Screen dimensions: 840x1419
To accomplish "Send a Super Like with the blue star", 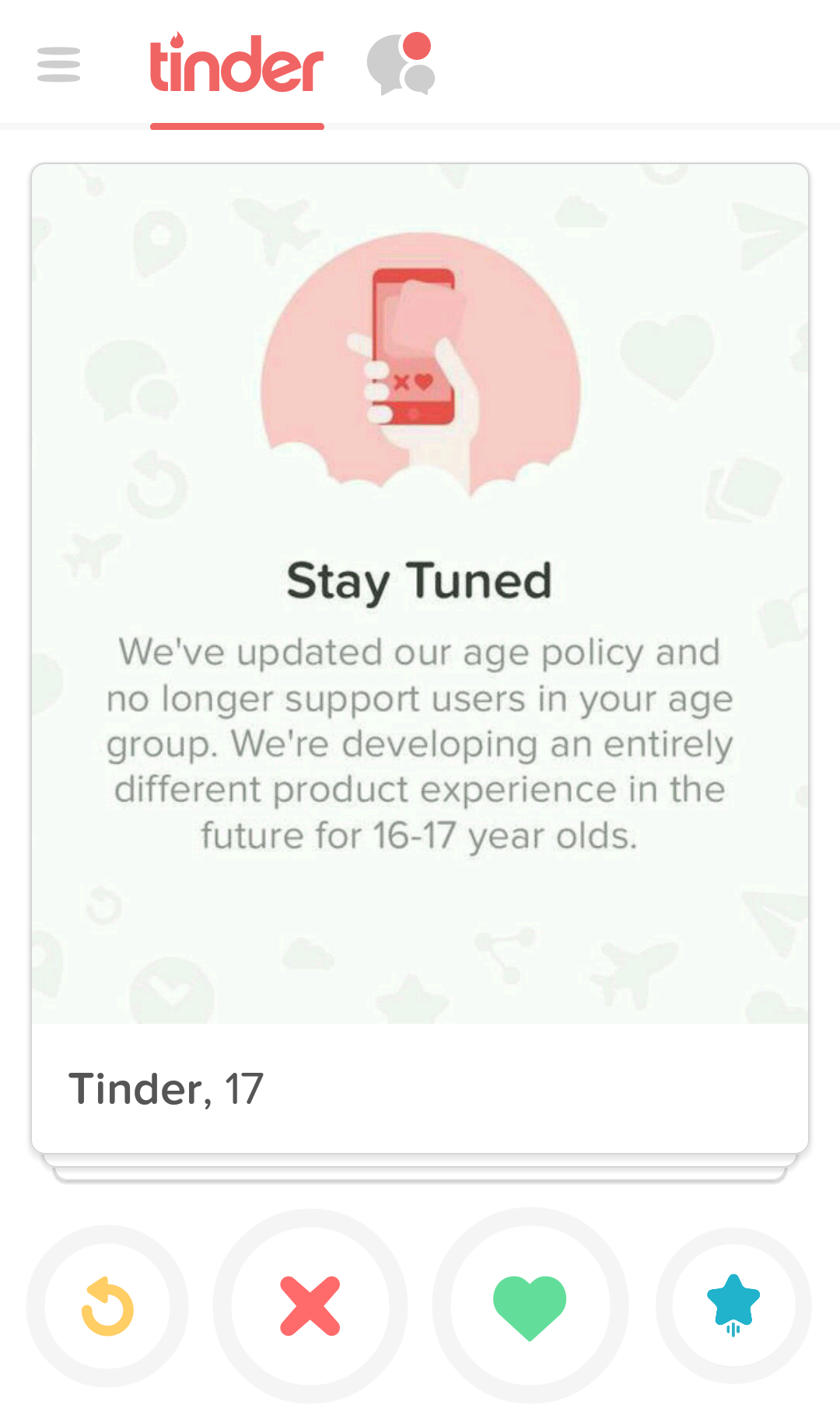I will 733,1306.
